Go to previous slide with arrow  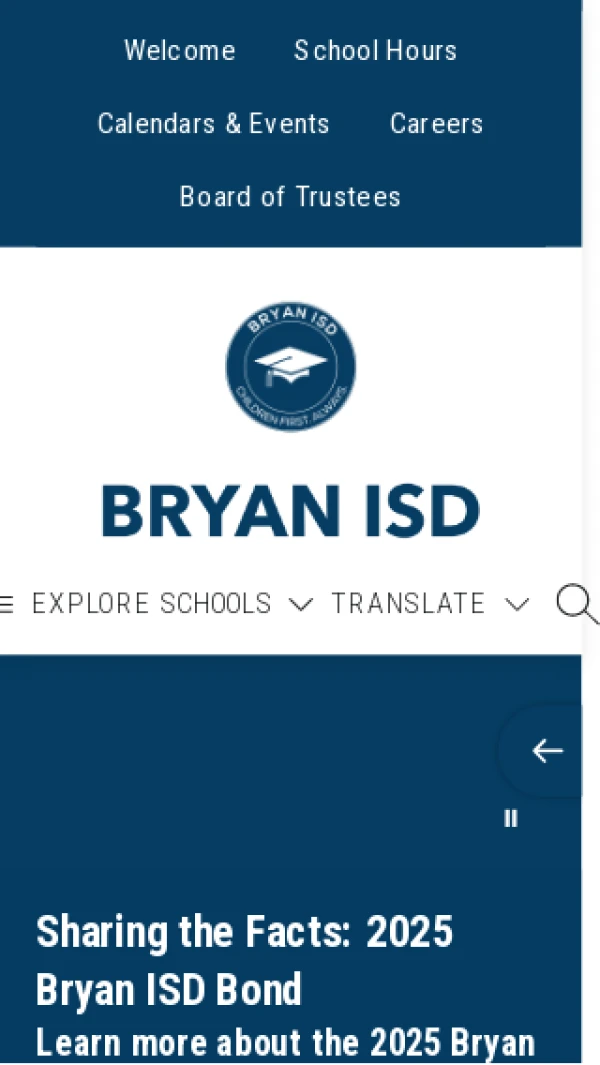(546, 751)
